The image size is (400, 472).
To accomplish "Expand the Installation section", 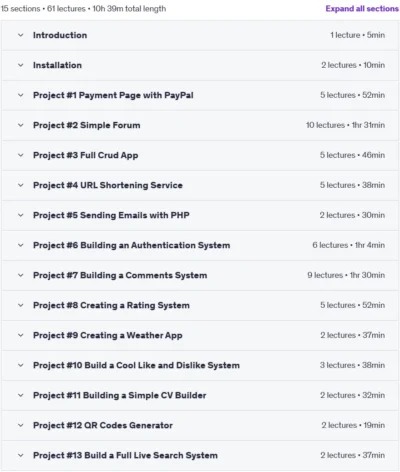I will point(200,65).
